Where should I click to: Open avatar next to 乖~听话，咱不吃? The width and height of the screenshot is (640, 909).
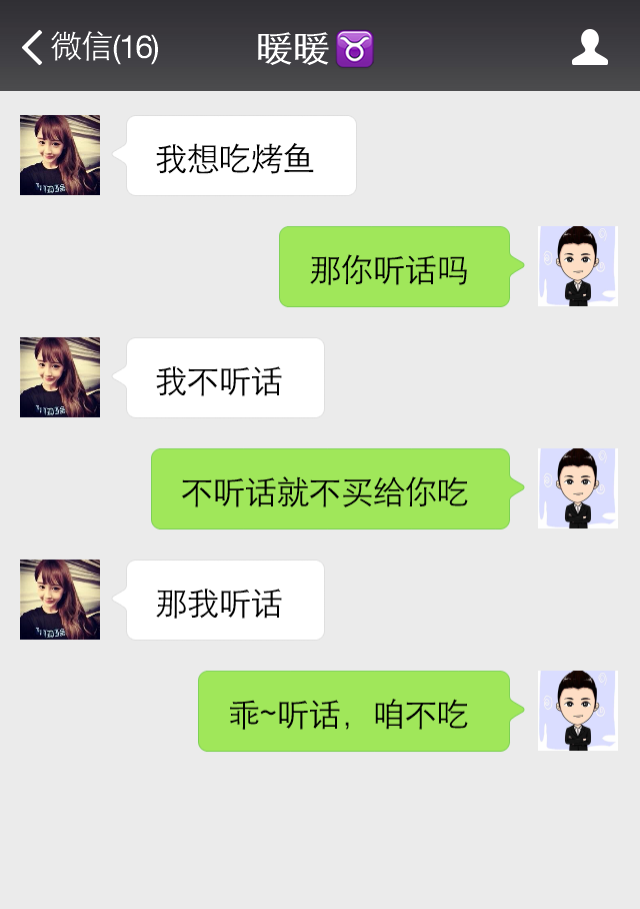tap(577, 710)
